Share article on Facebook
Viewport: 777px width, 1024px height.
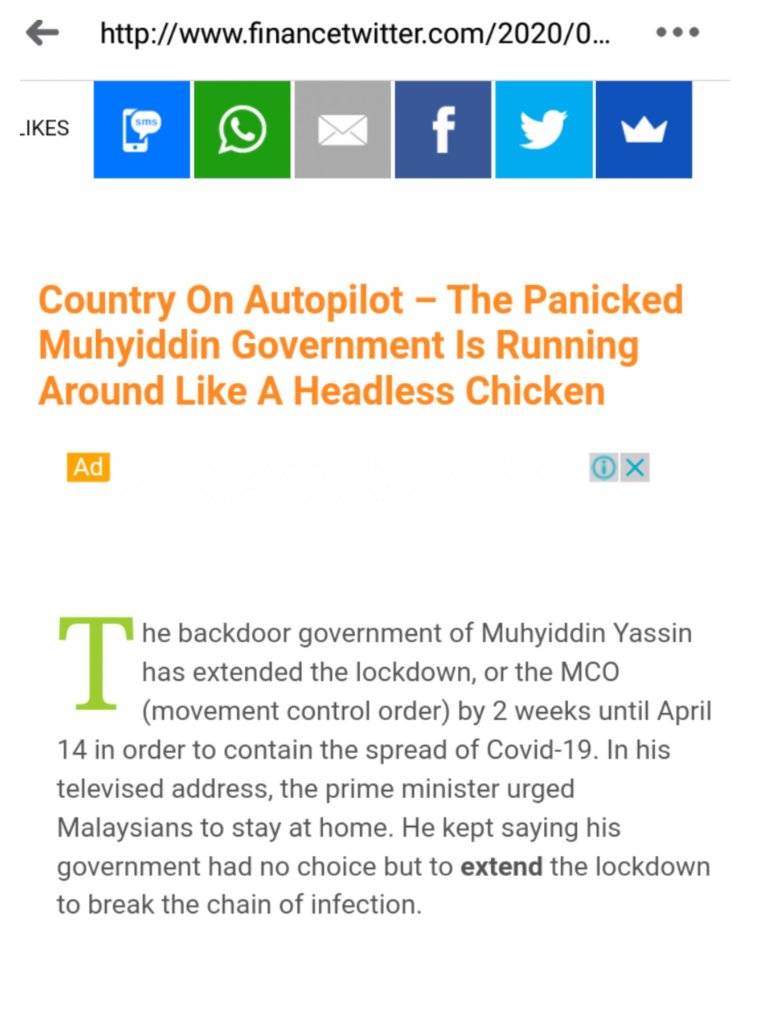(x=443, y=130)
